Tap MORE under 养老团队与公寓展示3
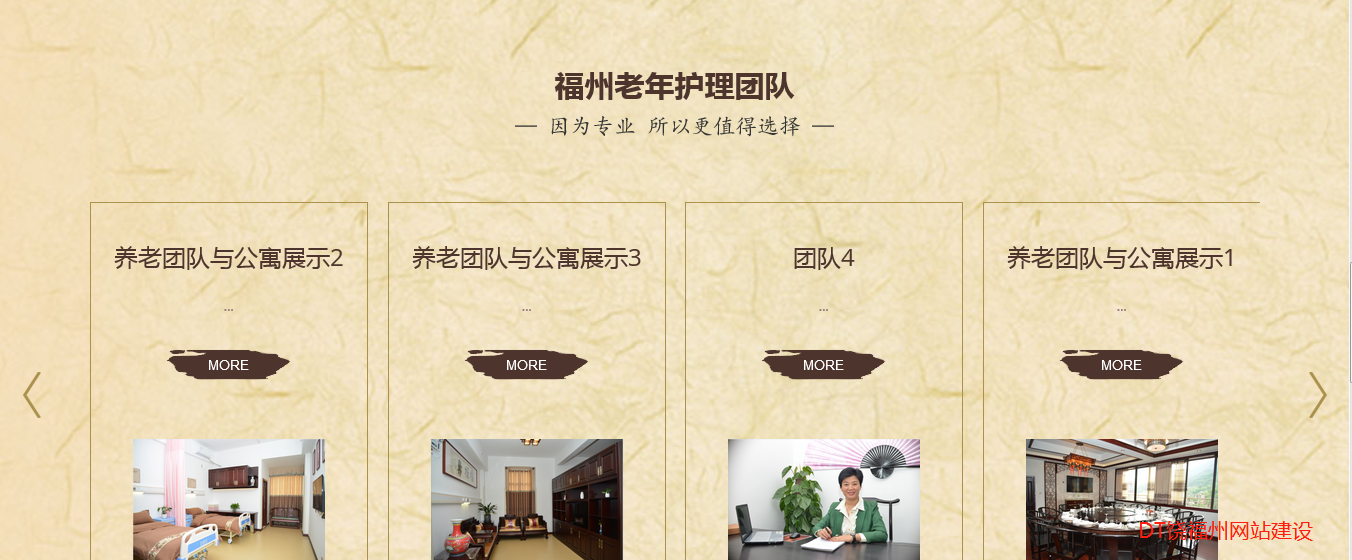1352x560 pixels. tap(526, 365)
